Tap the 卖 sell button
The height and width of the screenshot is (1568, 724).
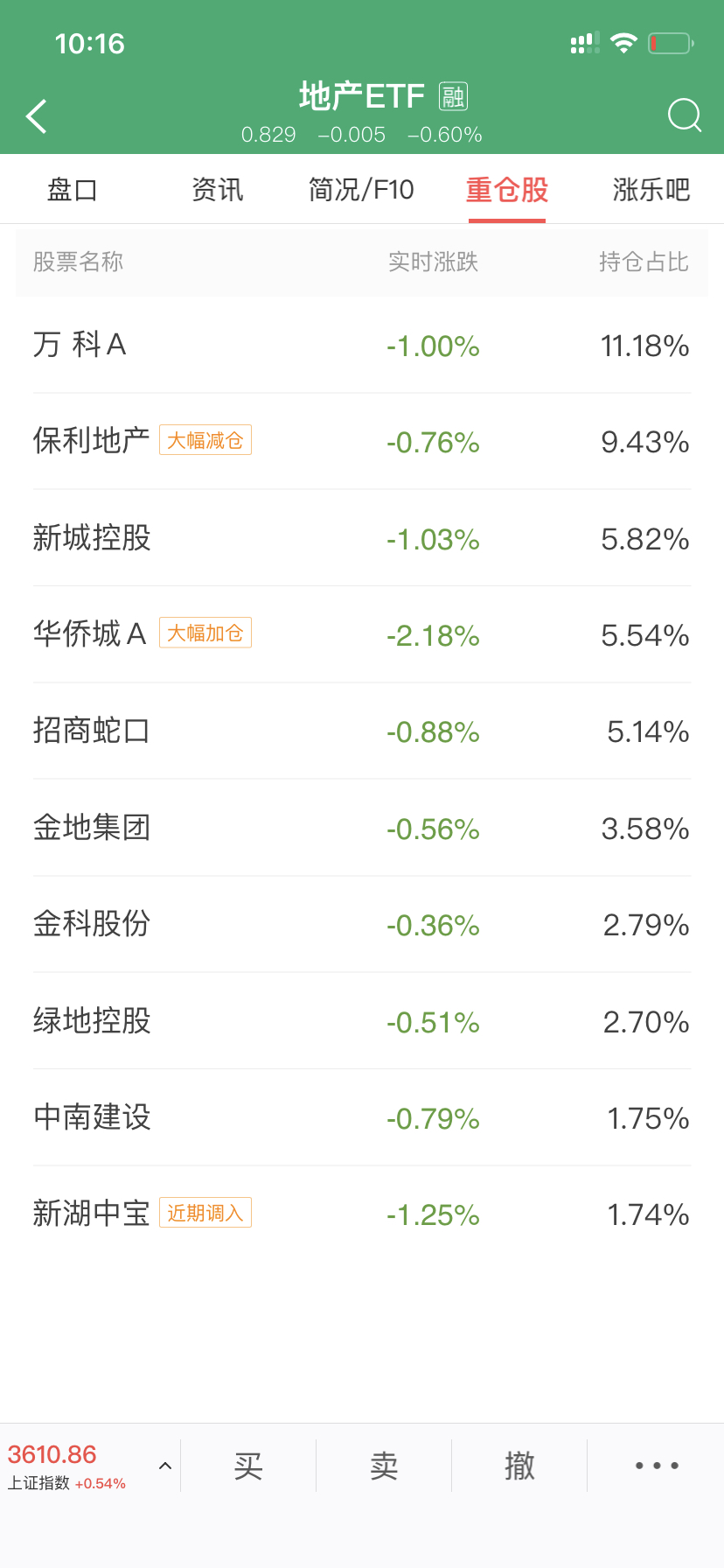(x=384, y=1466)
